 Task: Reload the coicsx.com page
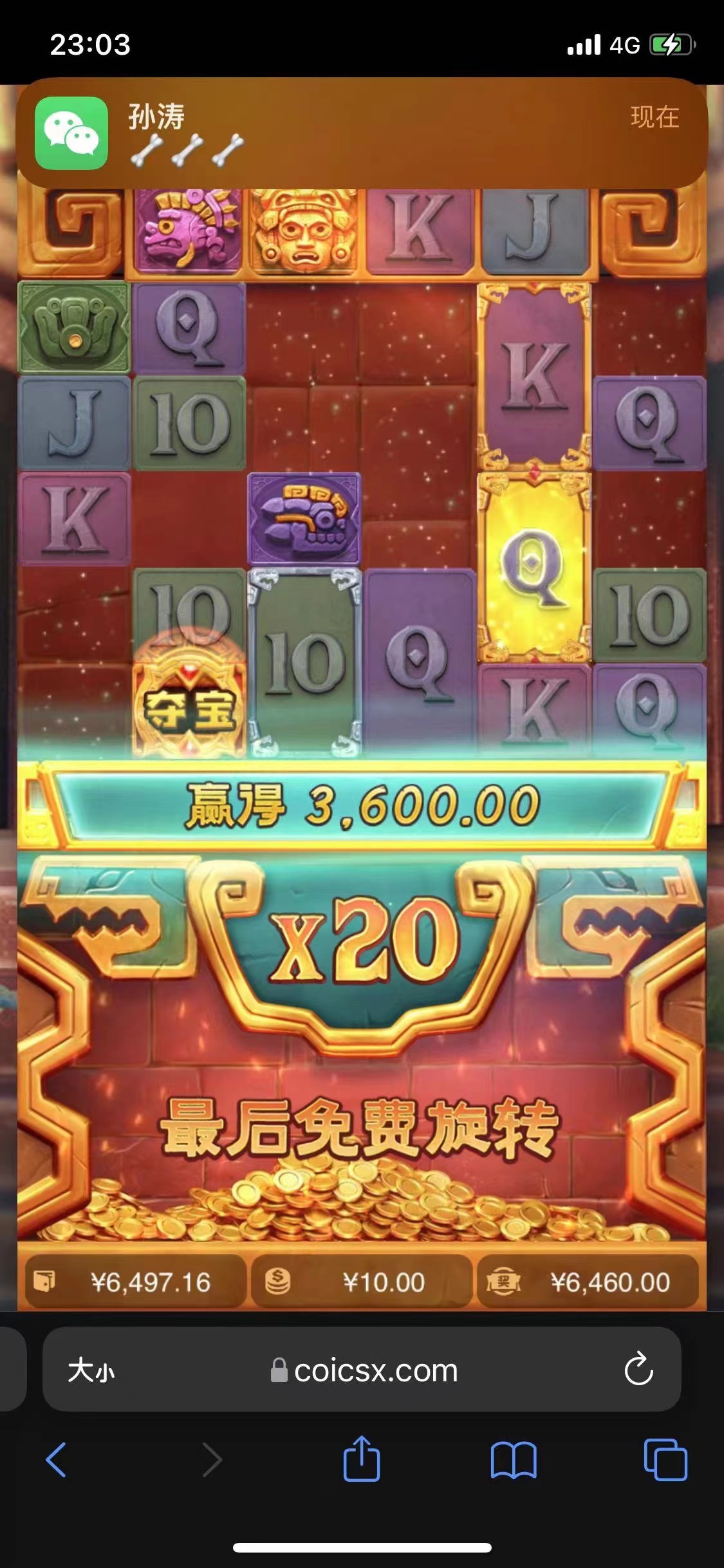(x=638, y=1370)
